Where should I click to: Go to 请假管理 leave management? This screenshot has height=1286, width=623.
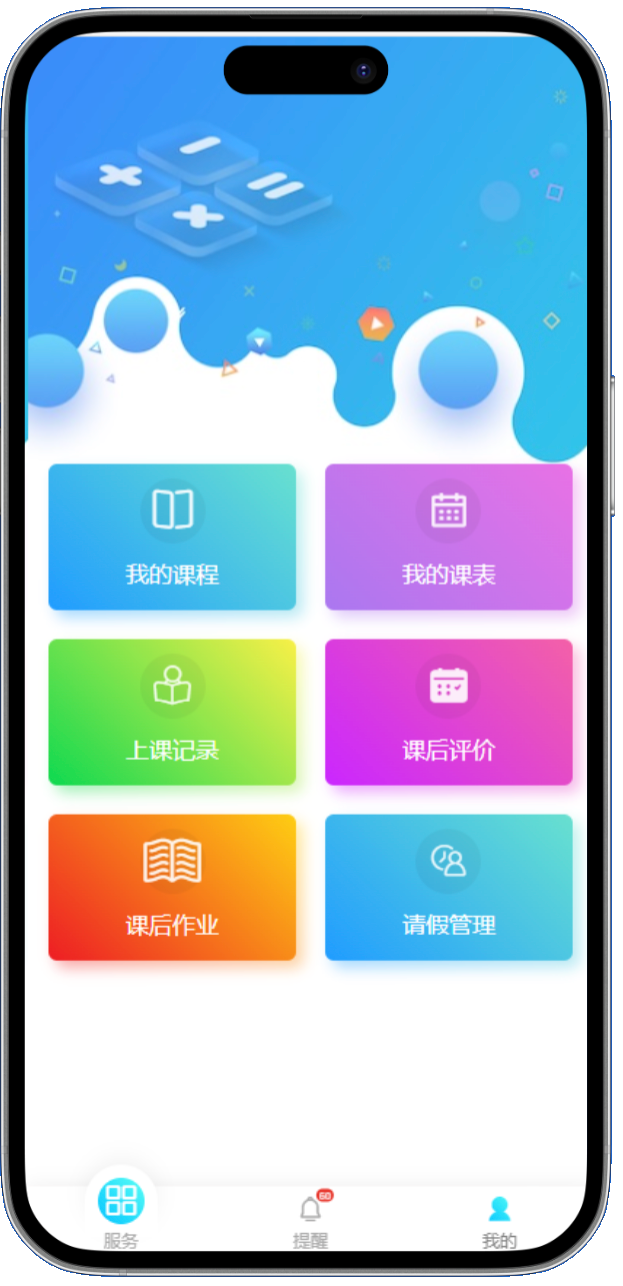448,887
